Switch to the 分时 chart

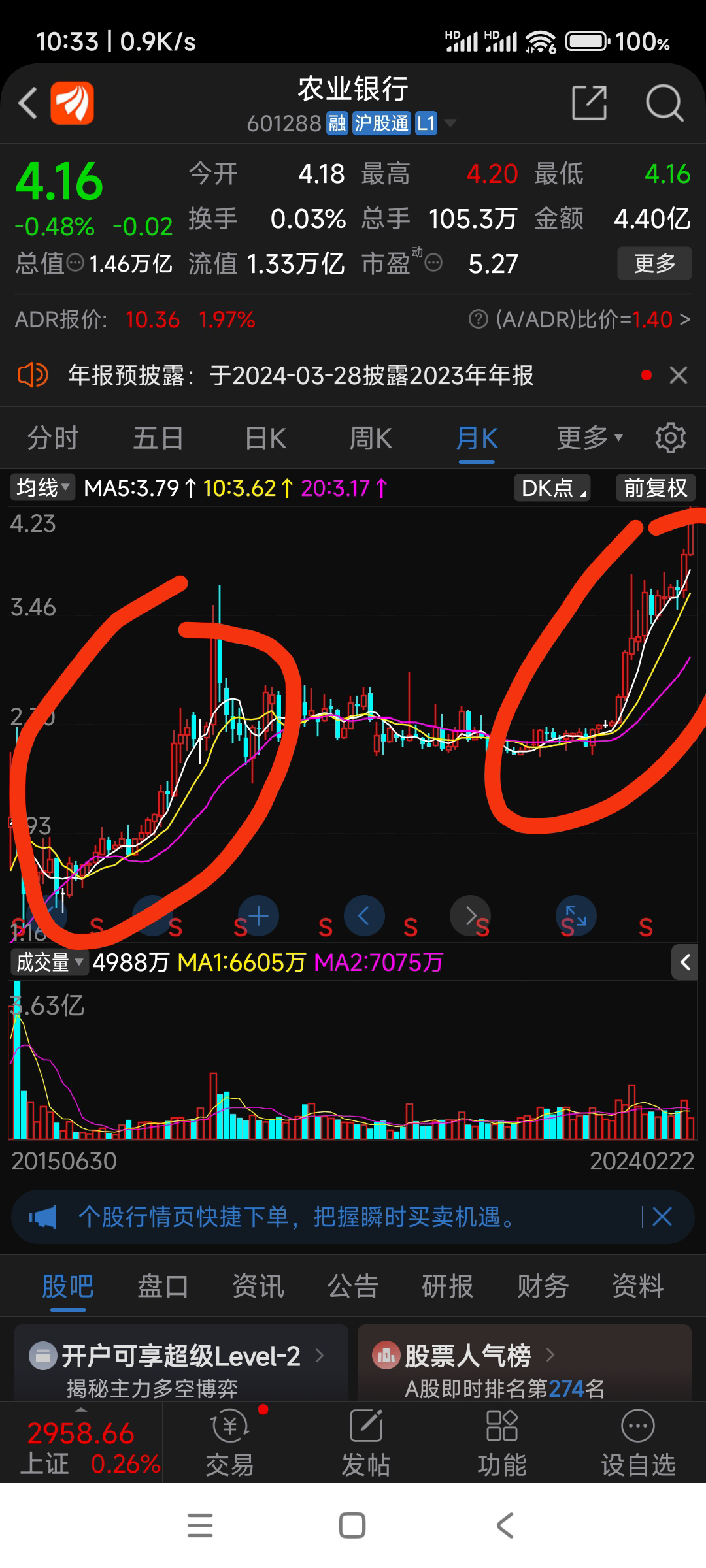[53, 438]
